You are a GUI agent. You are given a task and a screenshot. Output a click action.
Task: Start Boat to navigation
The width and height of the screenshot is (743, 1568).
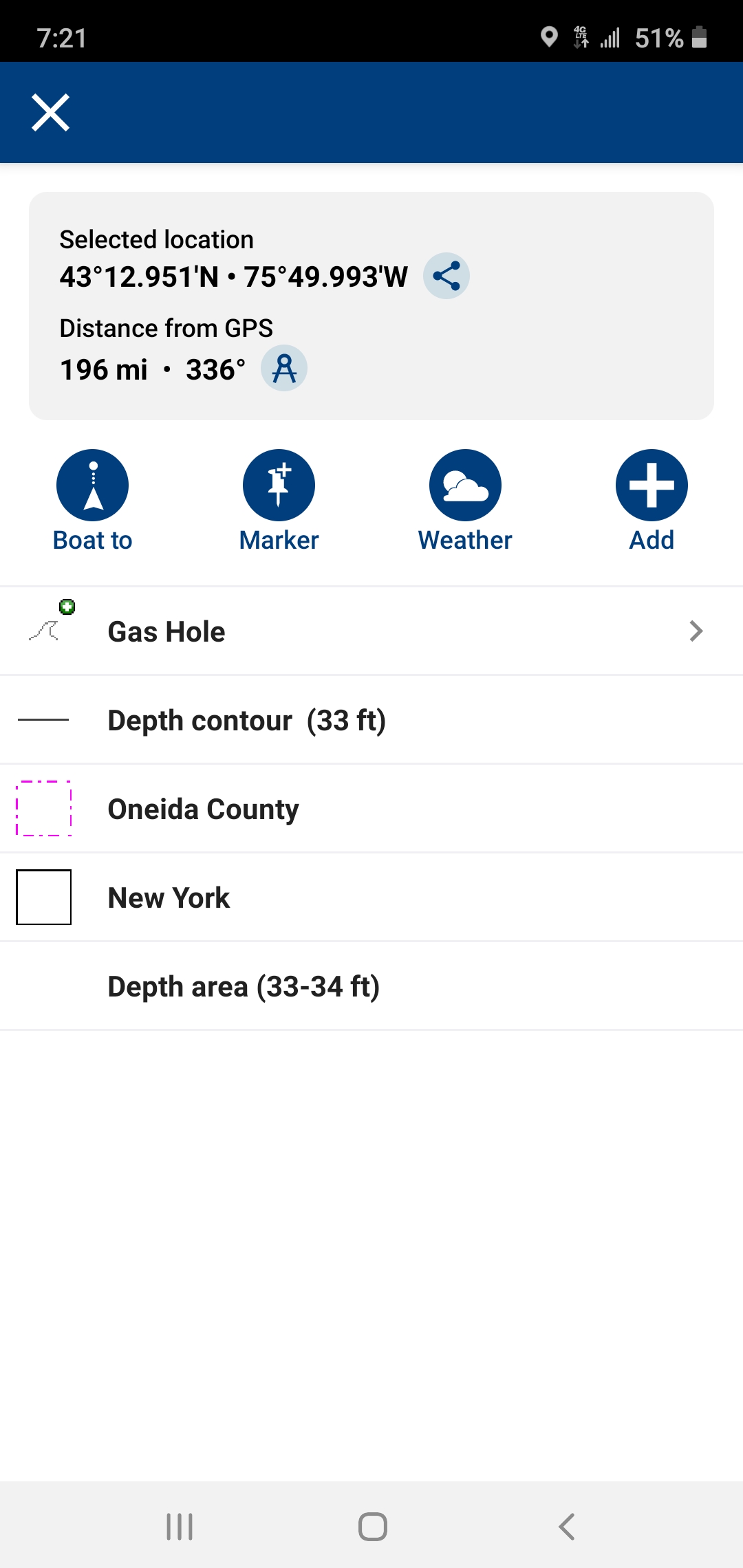pos(93,501)
